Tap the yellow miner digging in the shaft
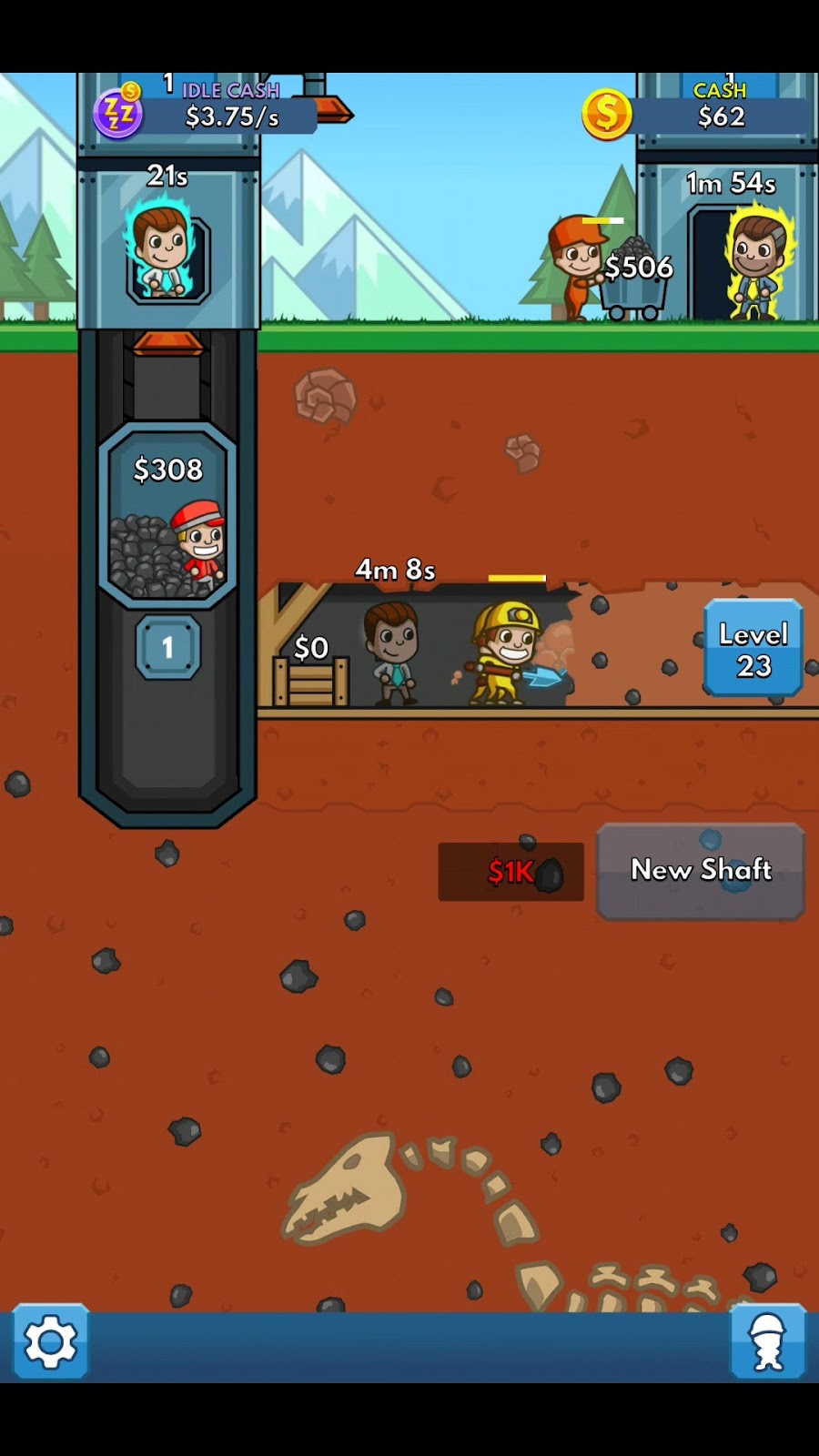Screen dimensions: 819x1456 point(505,653)
